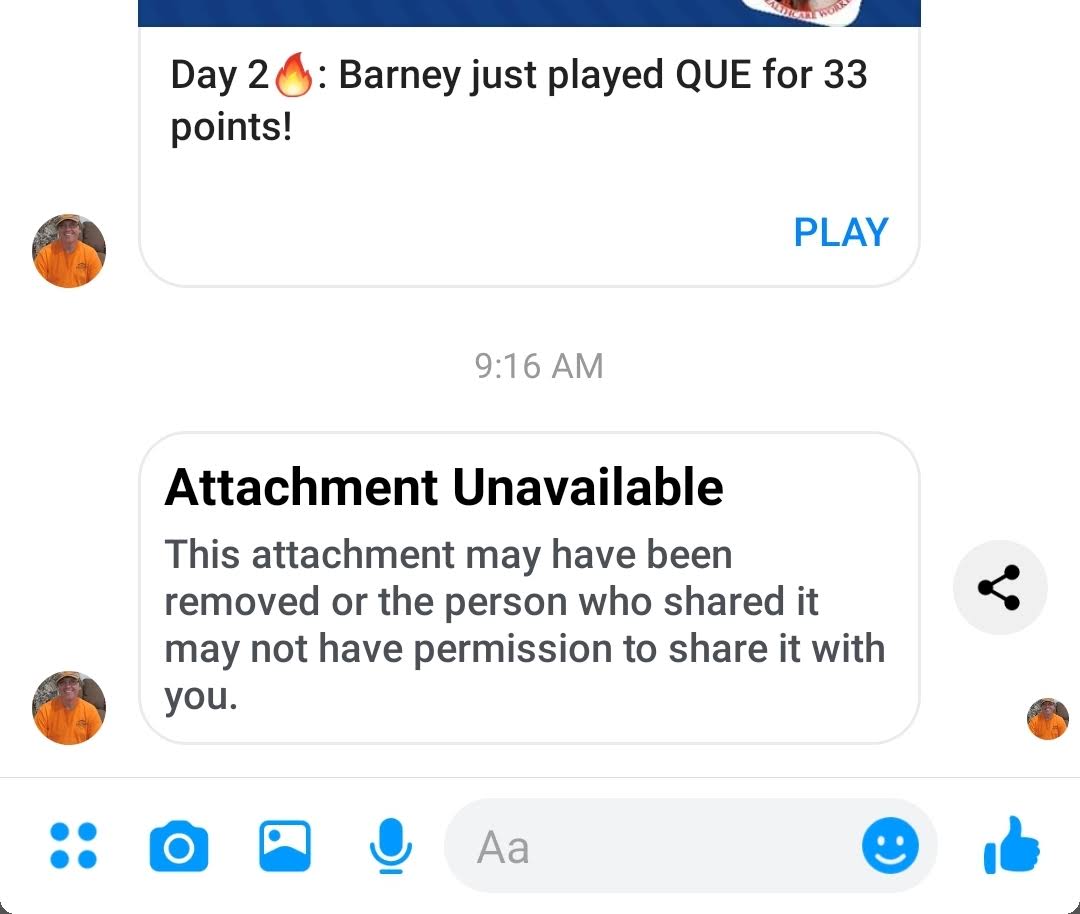Open the Attachment Unavailable message card

(x=528, y=588)
